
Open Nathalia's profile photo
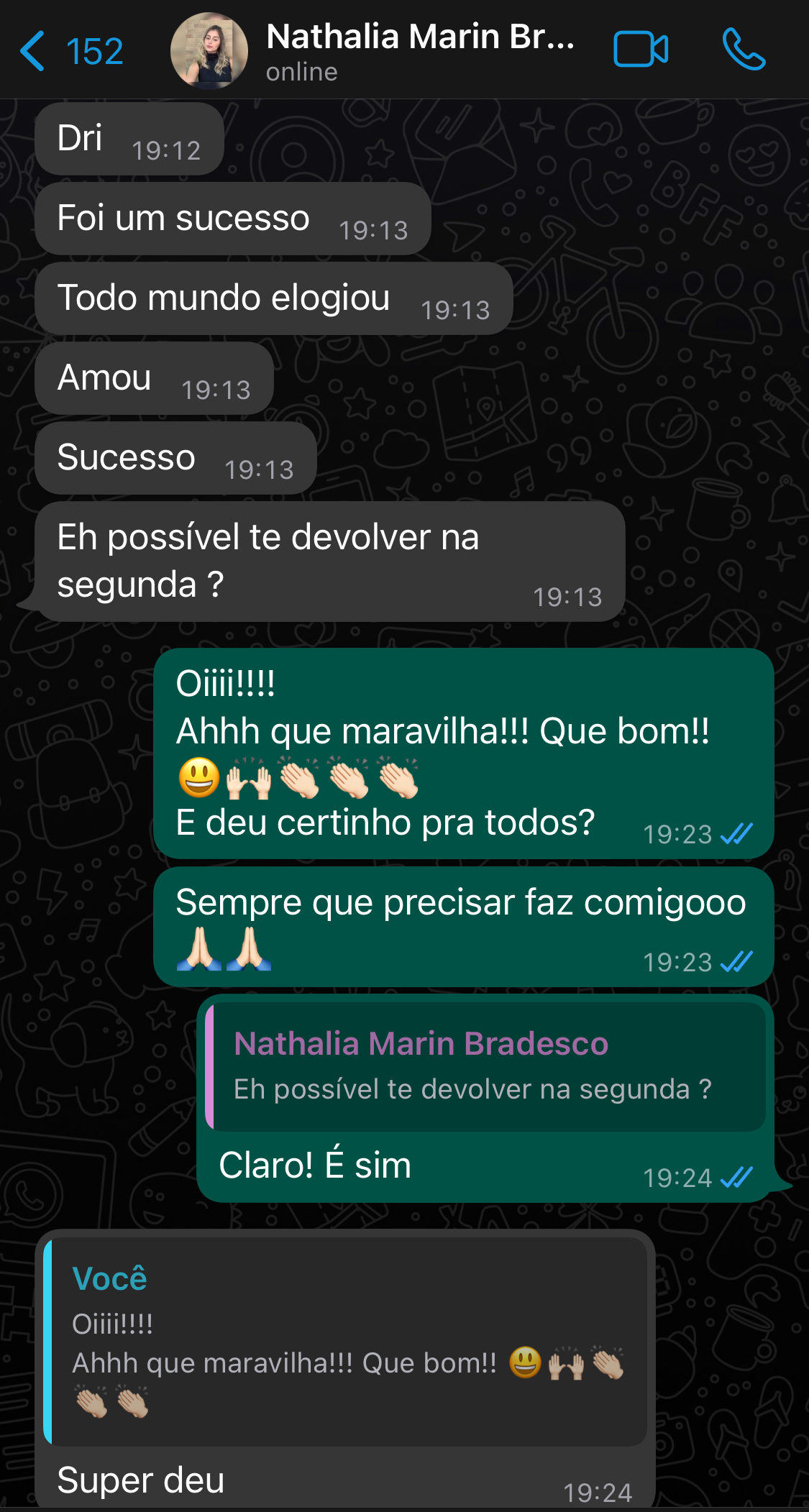[209, 51]
